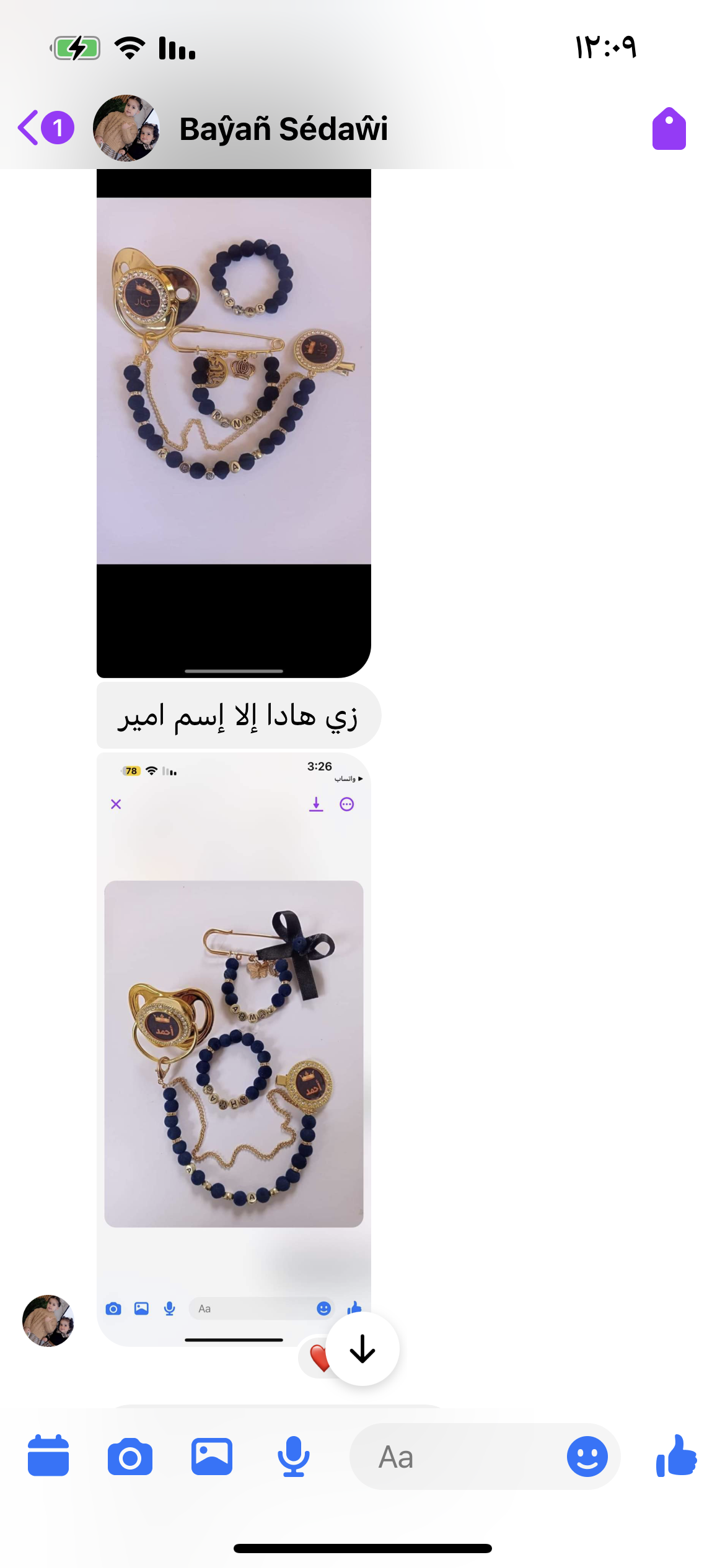The image size is (725, 1568).
Task: Open the emoji smiley picker
Action: [x=586, y=1457]
